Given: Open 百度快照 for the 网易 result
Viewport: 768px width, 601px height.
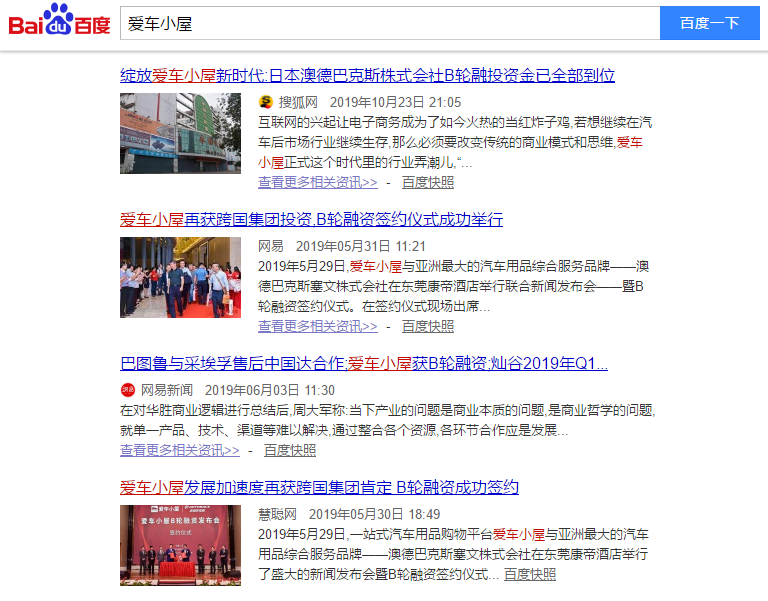Looking at the screenshot, I should click(x=428, y=326).
